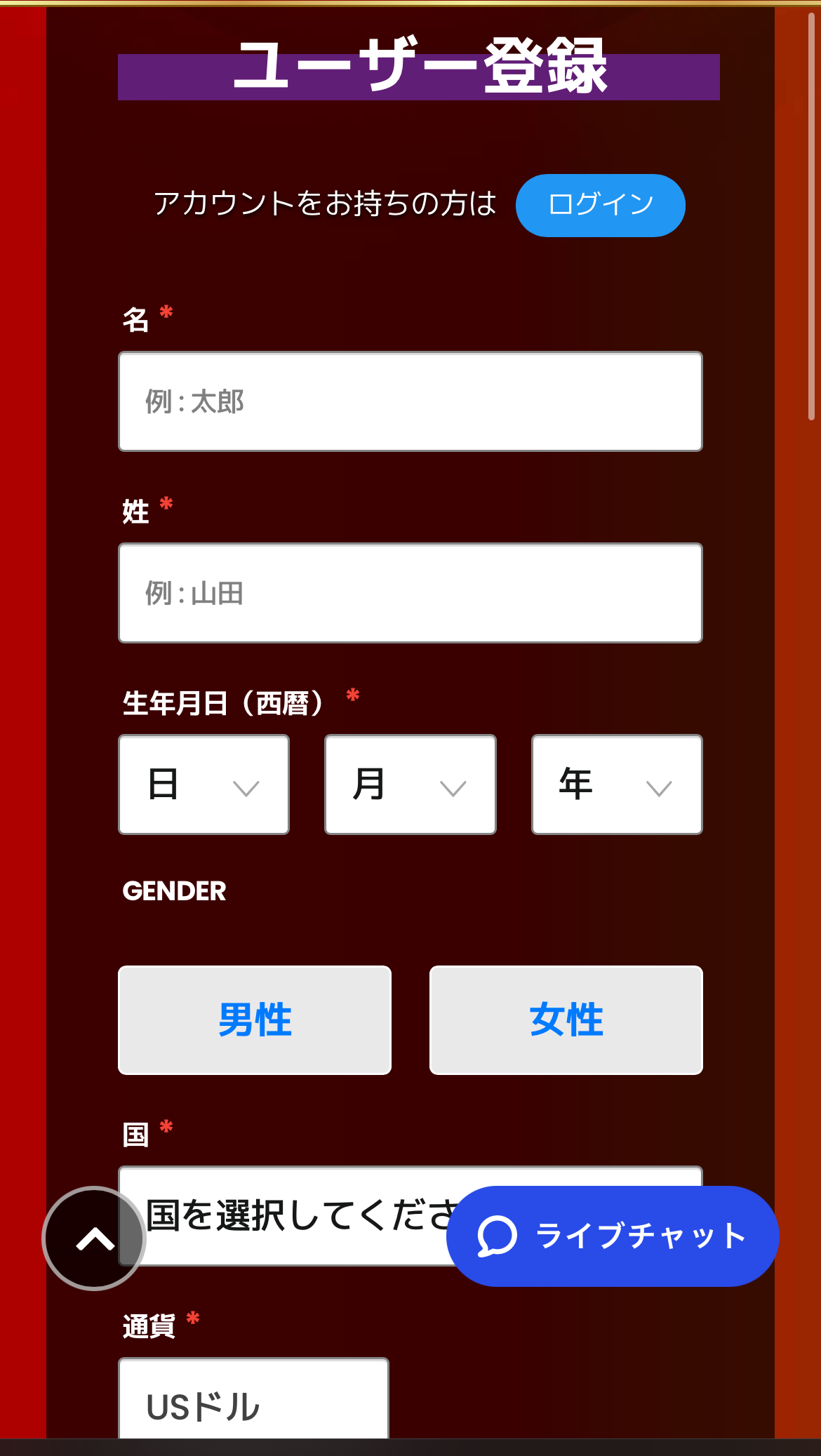Focus the 名 first name field
821x1456 pixels.
pos(410,401)
